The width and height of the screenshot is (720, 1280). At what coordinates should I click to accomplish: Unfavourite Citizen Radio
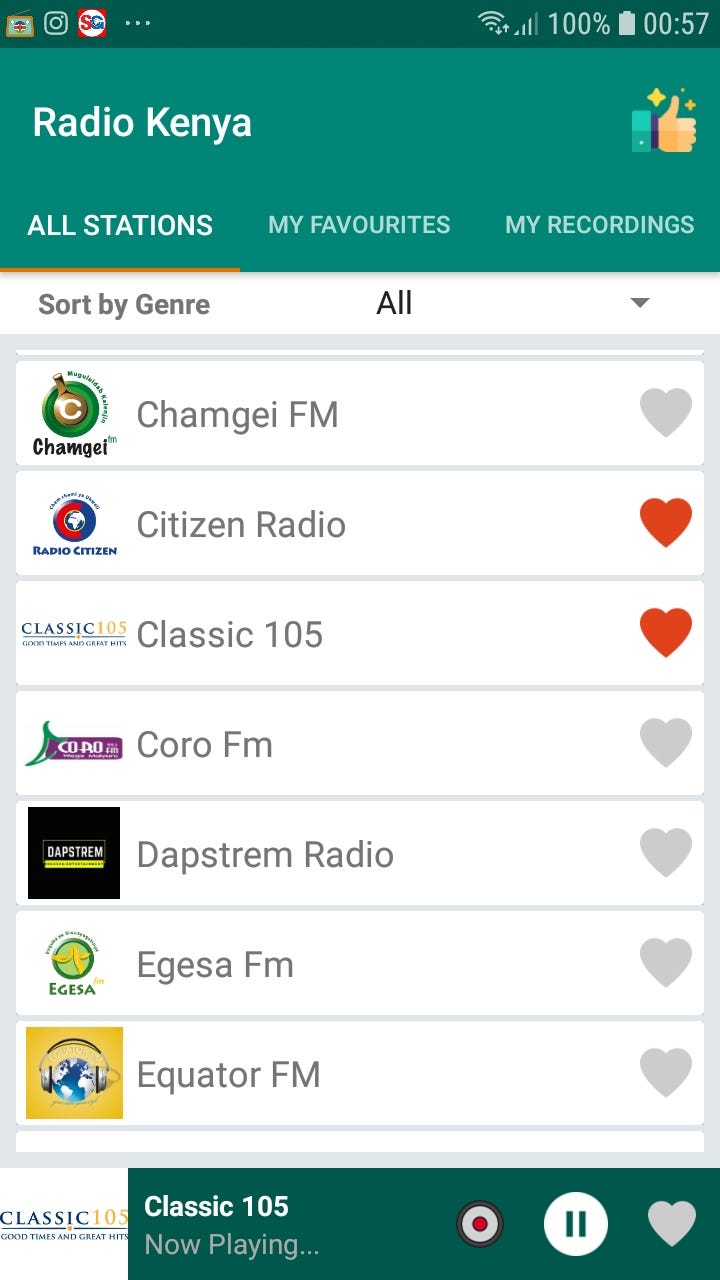tap(666, 521)
